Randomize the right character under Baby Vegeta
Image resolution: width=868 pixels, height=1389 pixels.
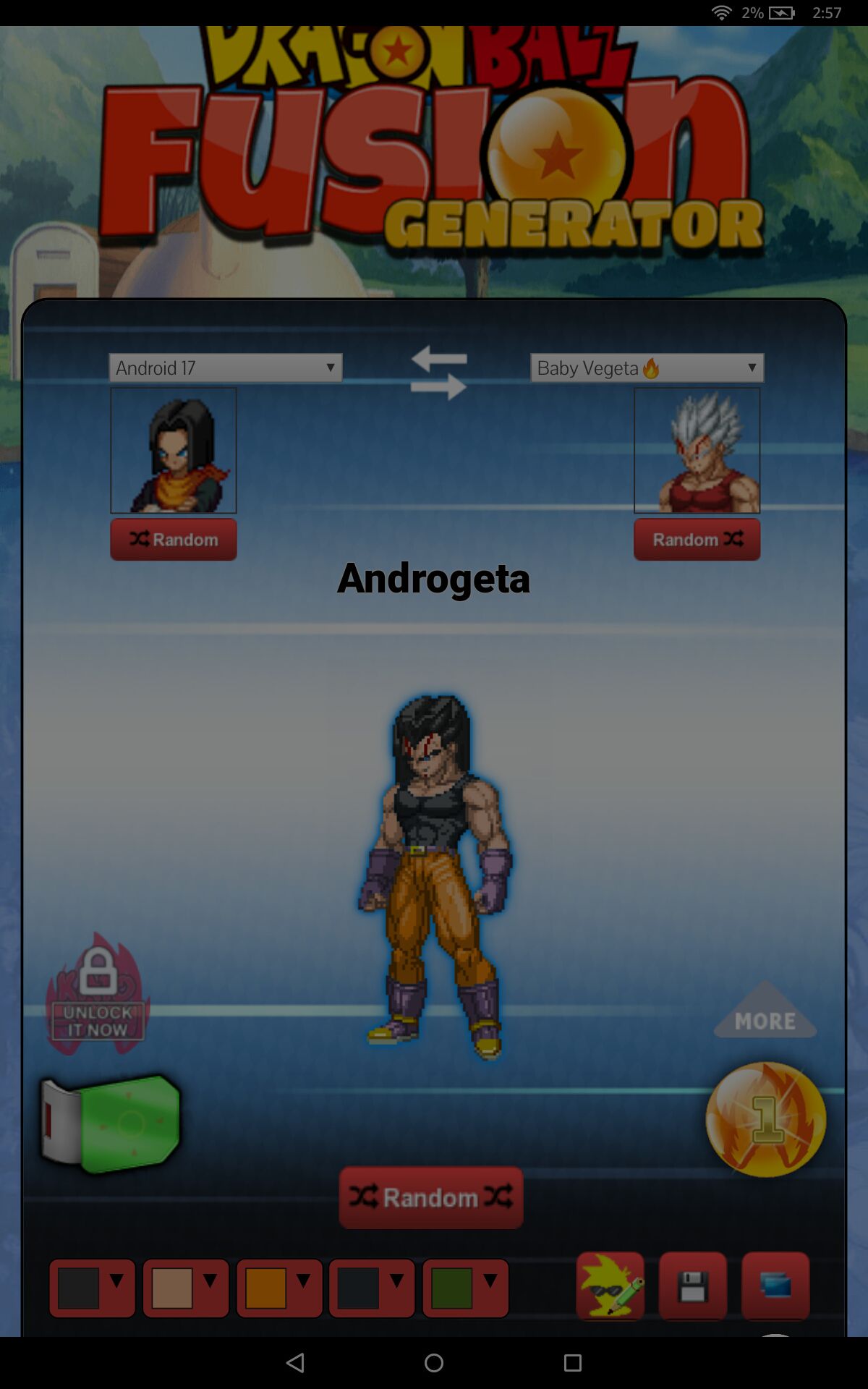tap(697, 539)
